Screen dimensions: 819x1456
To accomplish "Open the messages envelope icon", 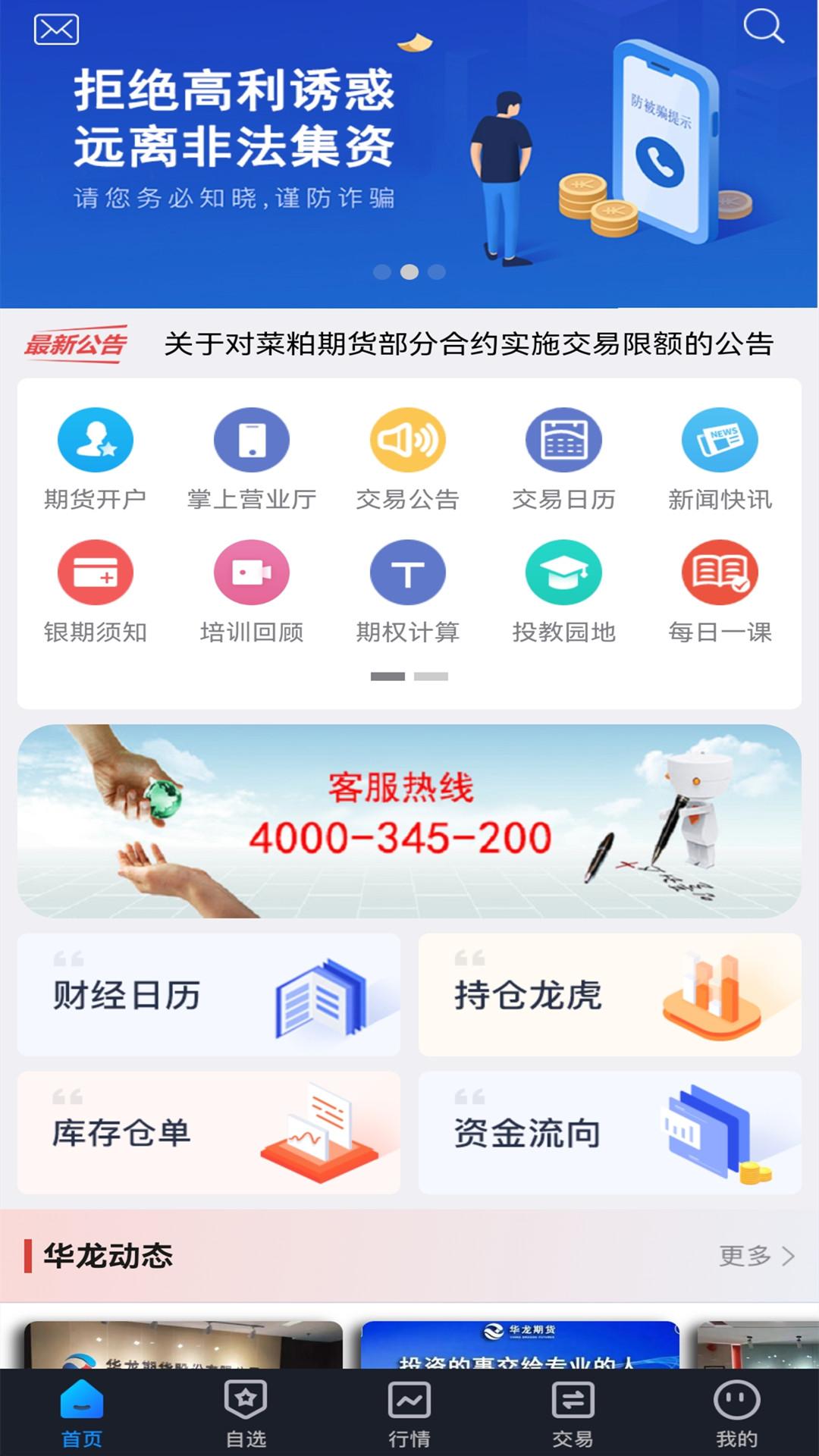I will [56, 30].
